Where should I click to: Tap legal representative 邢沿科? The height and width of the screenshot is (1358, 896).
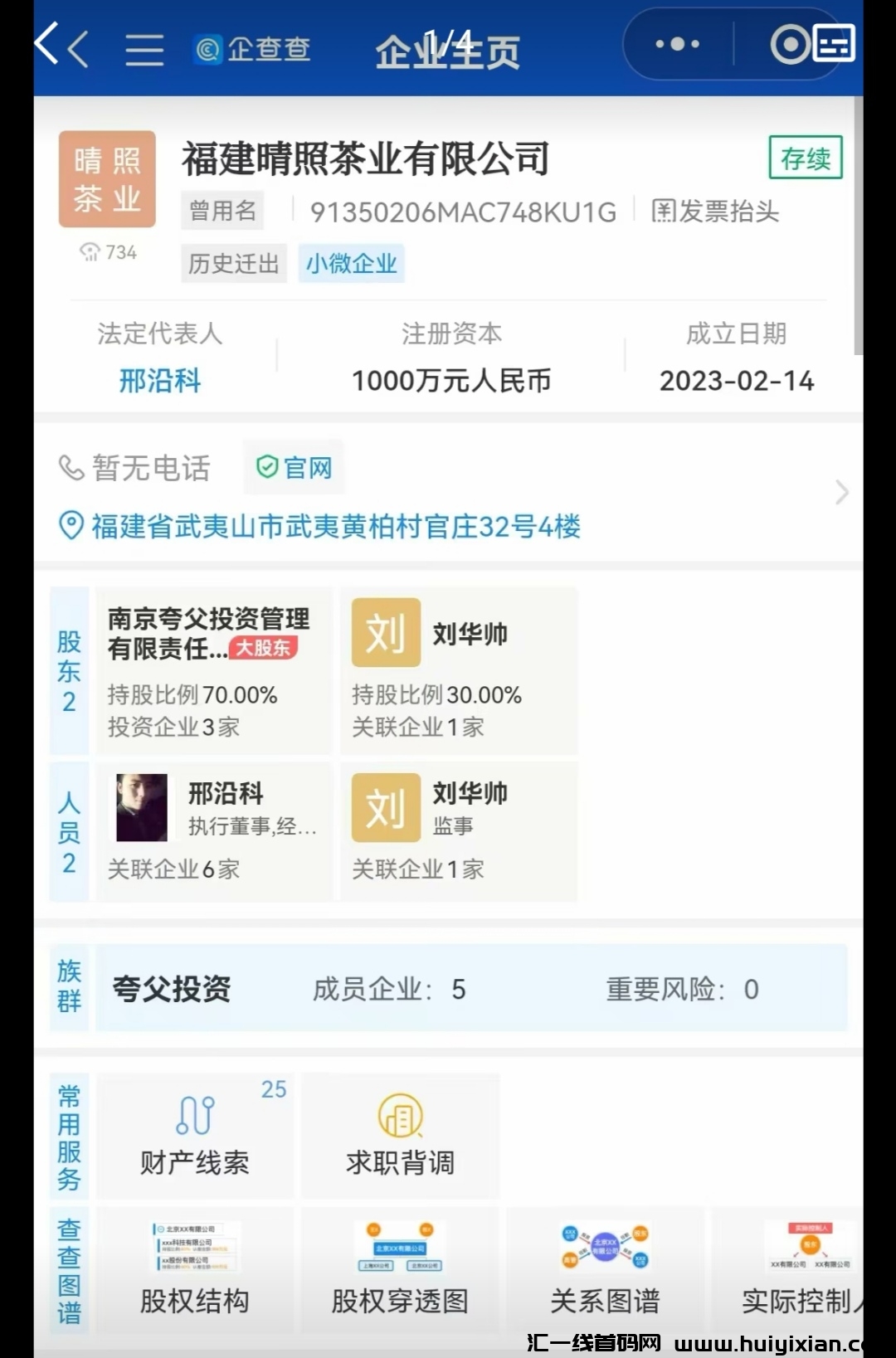click(160, 381)
